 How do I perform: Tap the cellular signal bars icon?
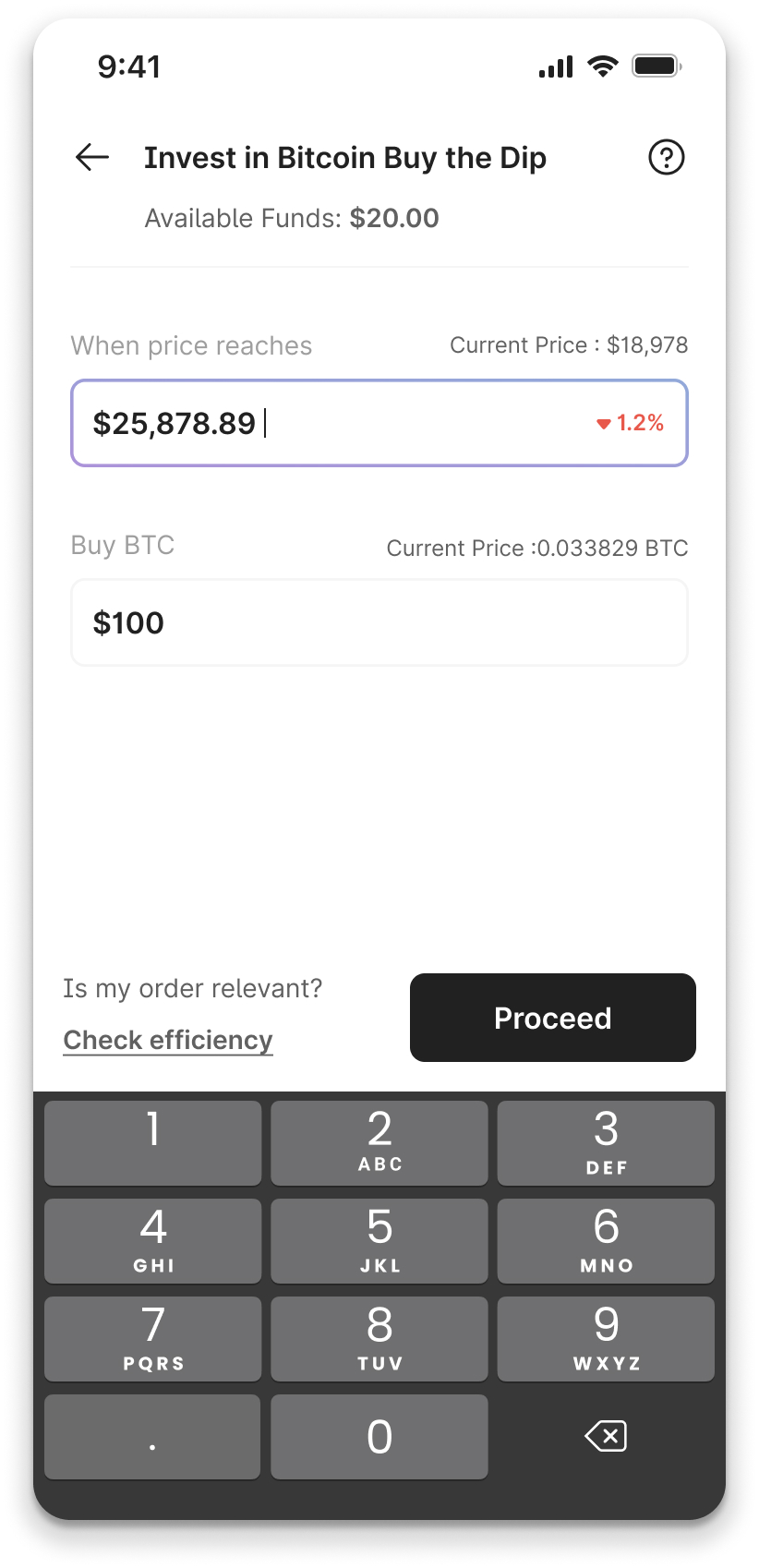[554, 66]
